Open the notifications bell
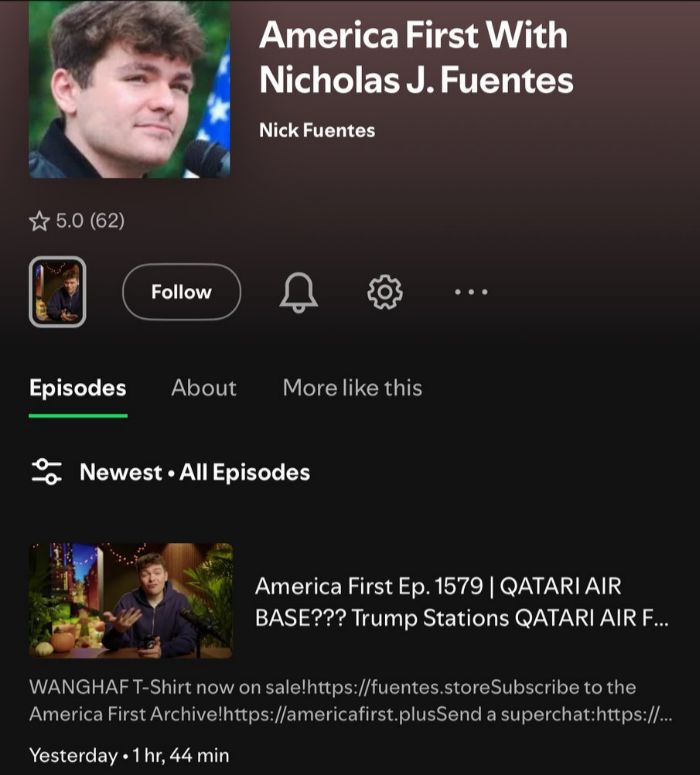The image size is (700, 775). pos(297,292)
